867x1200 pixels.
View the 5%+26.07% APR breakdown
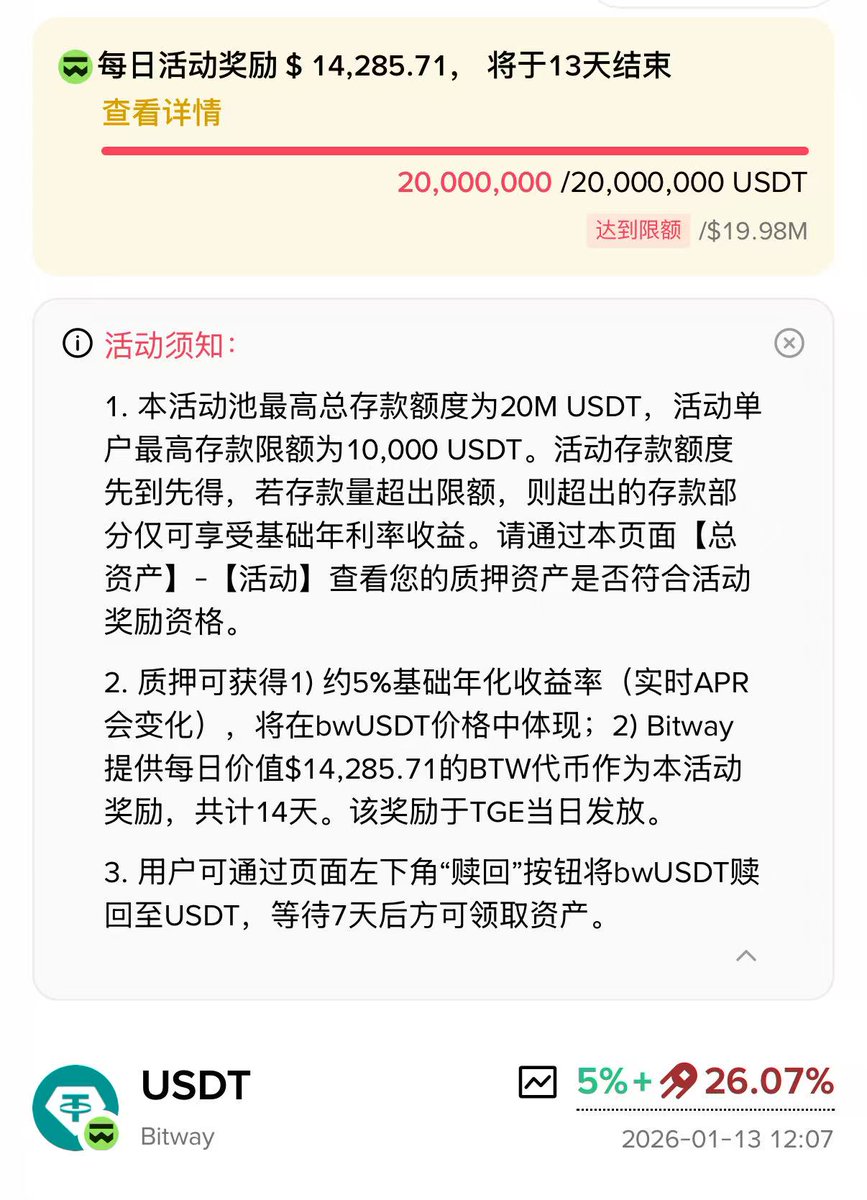pyautogui.click(x=705, y=1082)
